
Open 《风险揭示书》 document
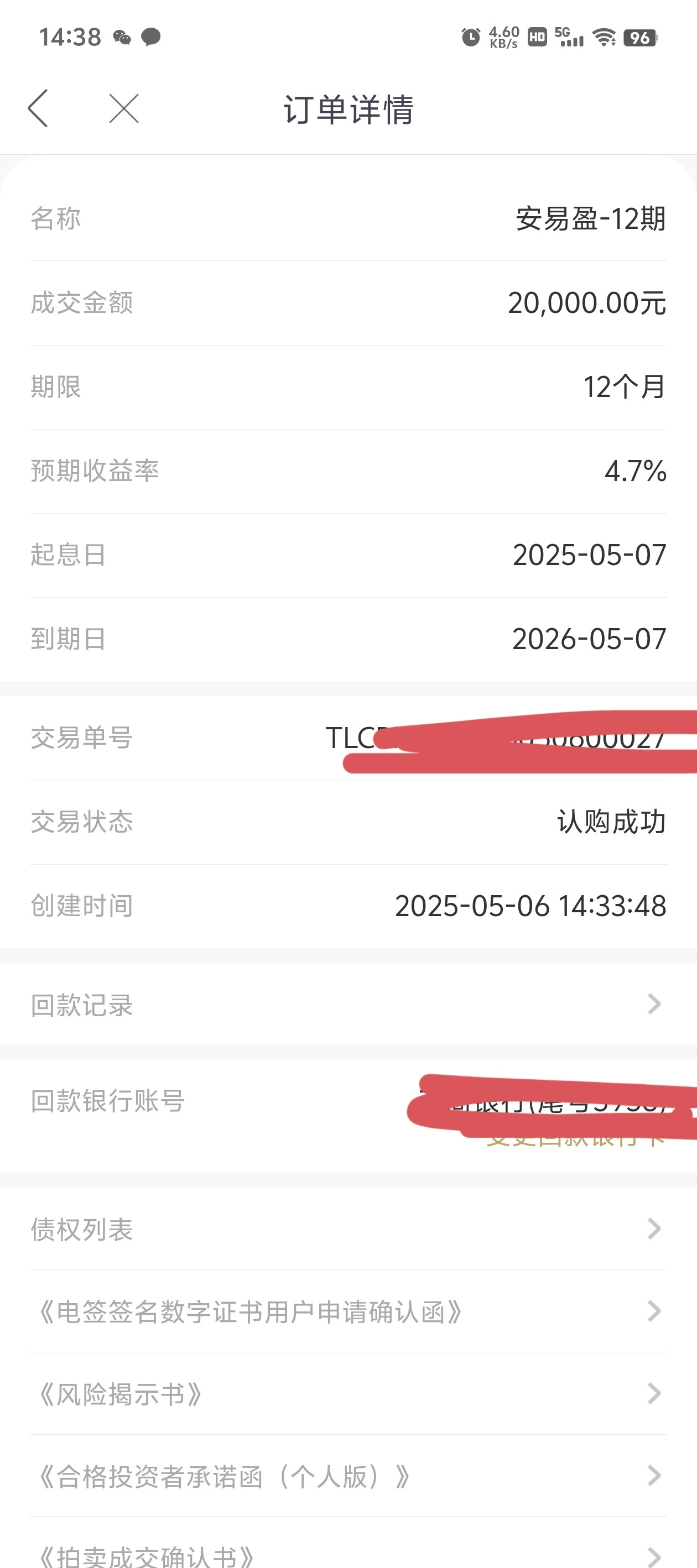coord(348,1393)
